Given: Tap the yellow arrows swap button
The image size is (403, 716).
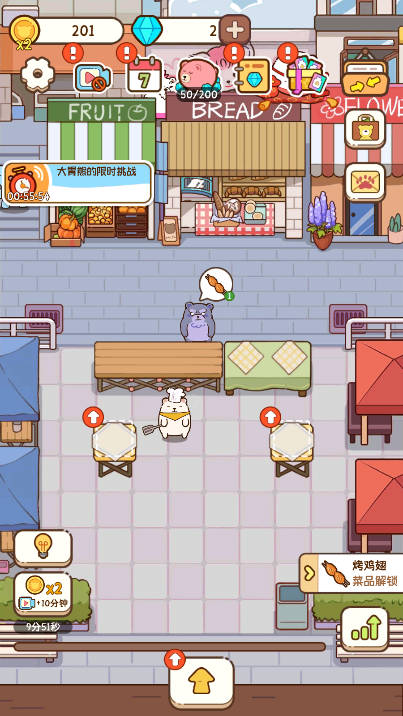Looking at the screenshot, I should [365, 79].
